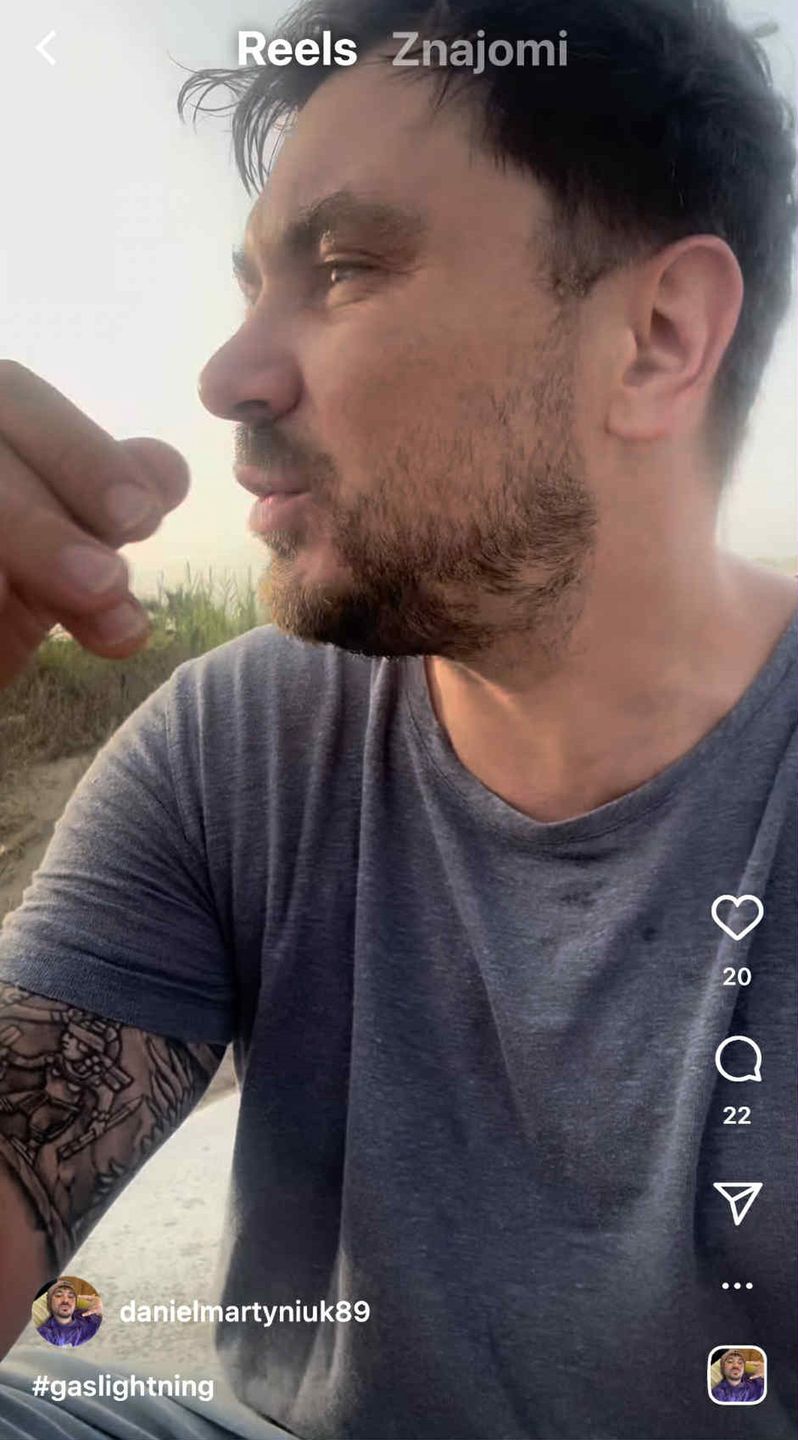Image resolution: width=798 pixels, height=1440 pixels.
Task: Select the Reels tab
Action: pyautogui.click(x=297, y=49)
